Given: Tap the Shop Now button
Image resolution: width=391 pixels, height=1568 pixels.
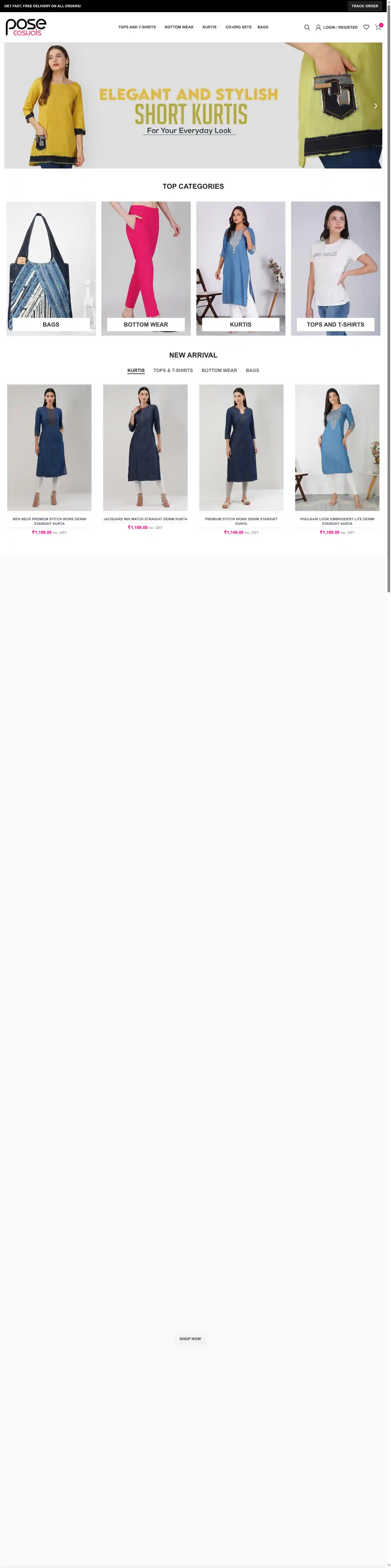Looking at the screenshot, I should point(190,1339).
